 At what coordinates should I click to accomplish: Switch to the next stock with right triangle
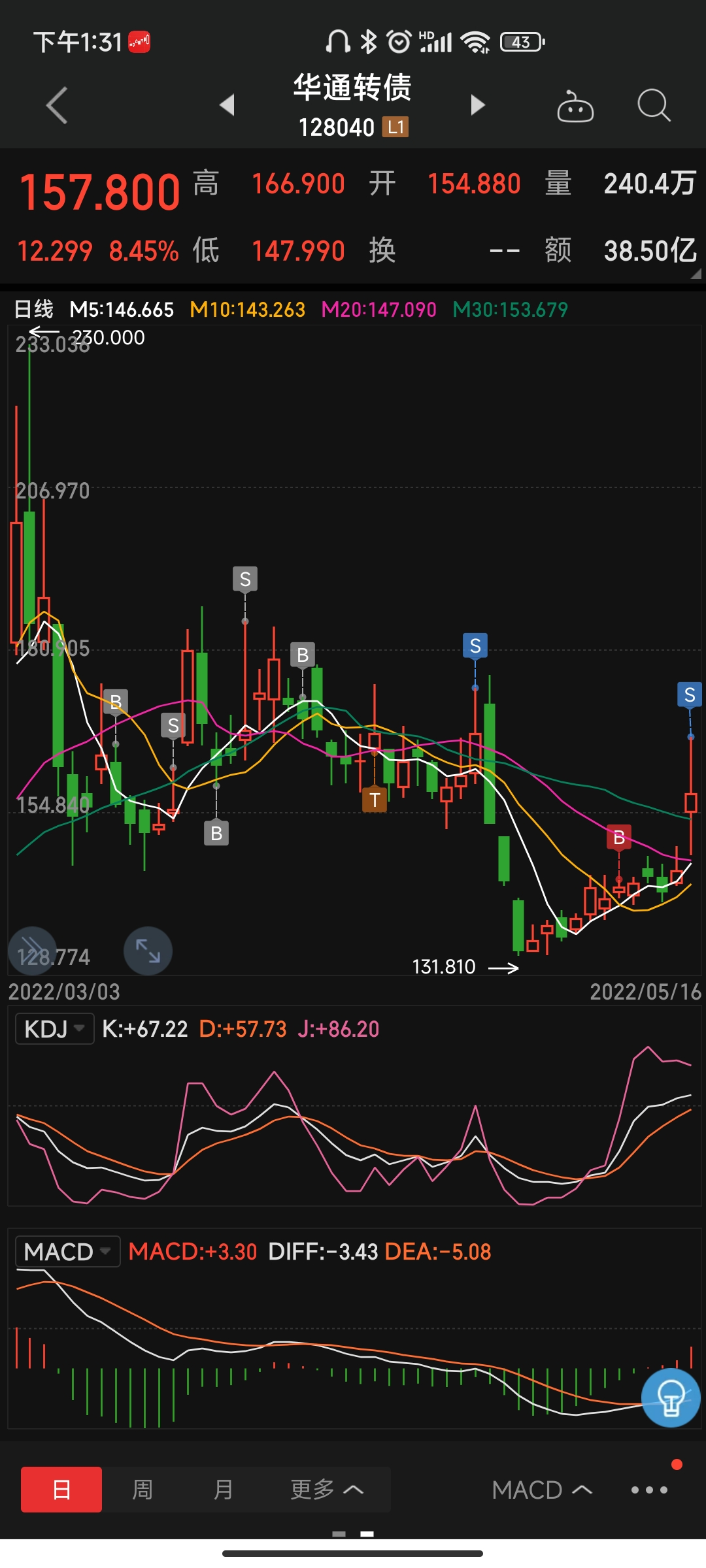[478, 105]
